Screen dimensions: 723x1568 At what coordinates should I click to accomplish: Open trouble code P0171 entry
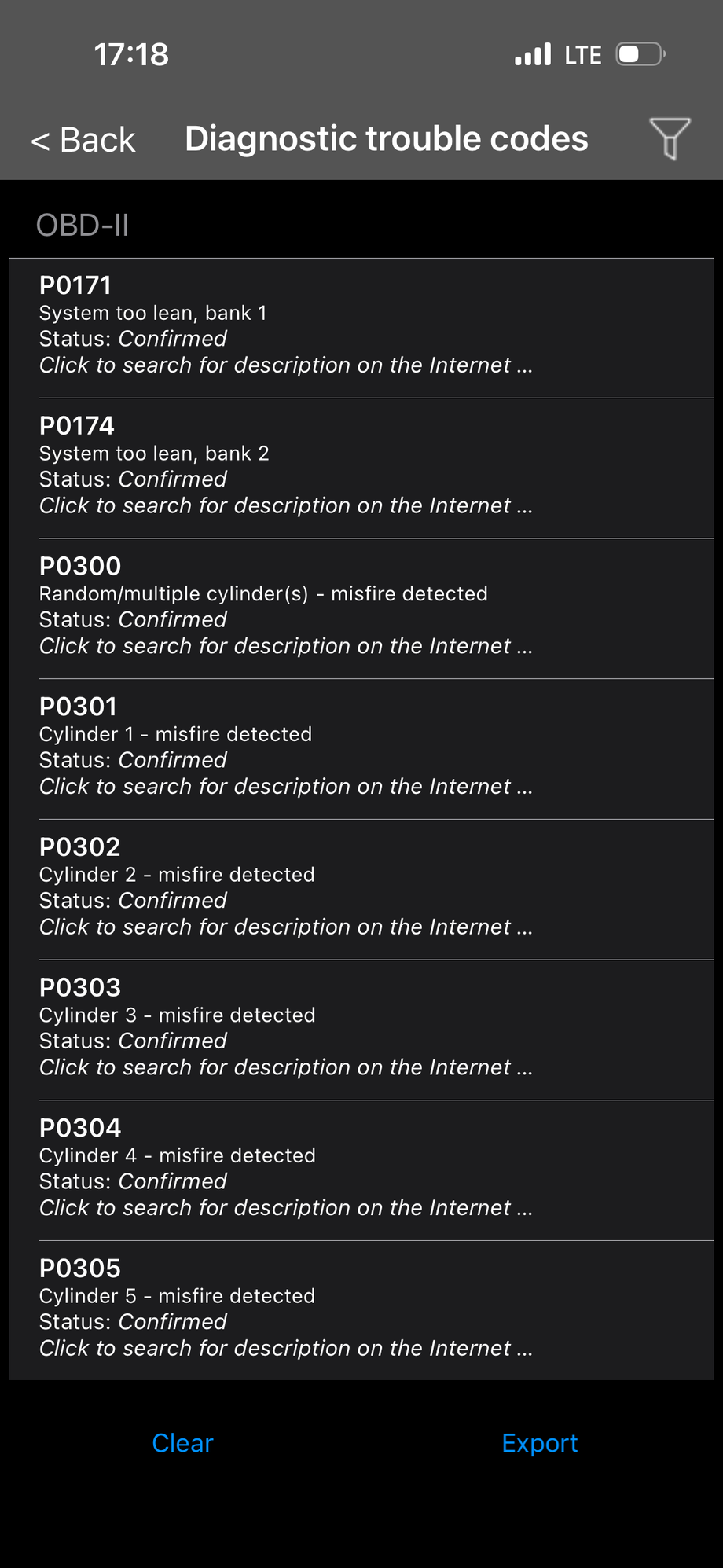tap(361, 327)
